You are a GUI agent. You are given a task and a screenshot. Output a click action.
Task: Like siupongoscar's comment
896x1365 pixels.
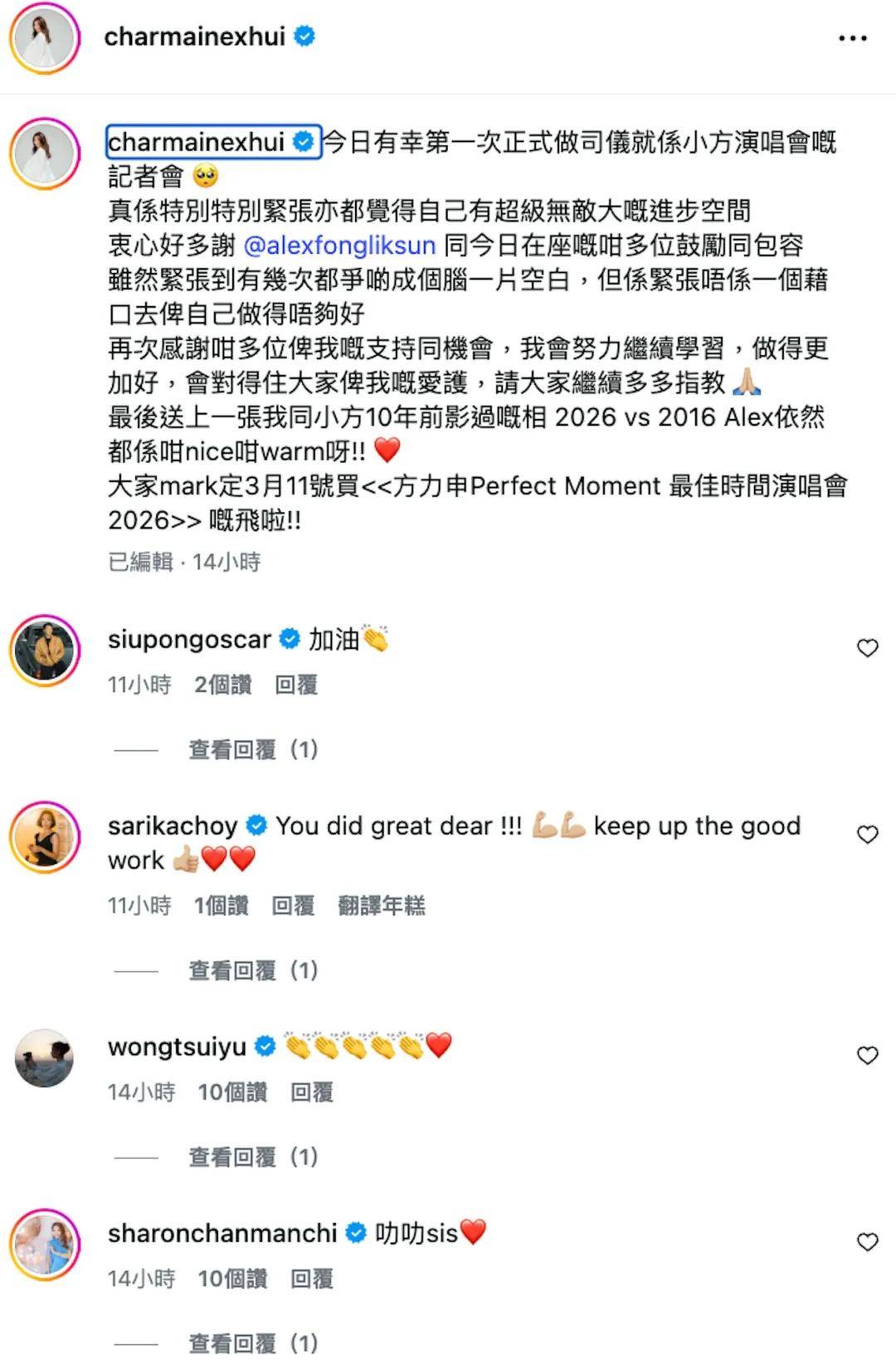coord(867,648)
